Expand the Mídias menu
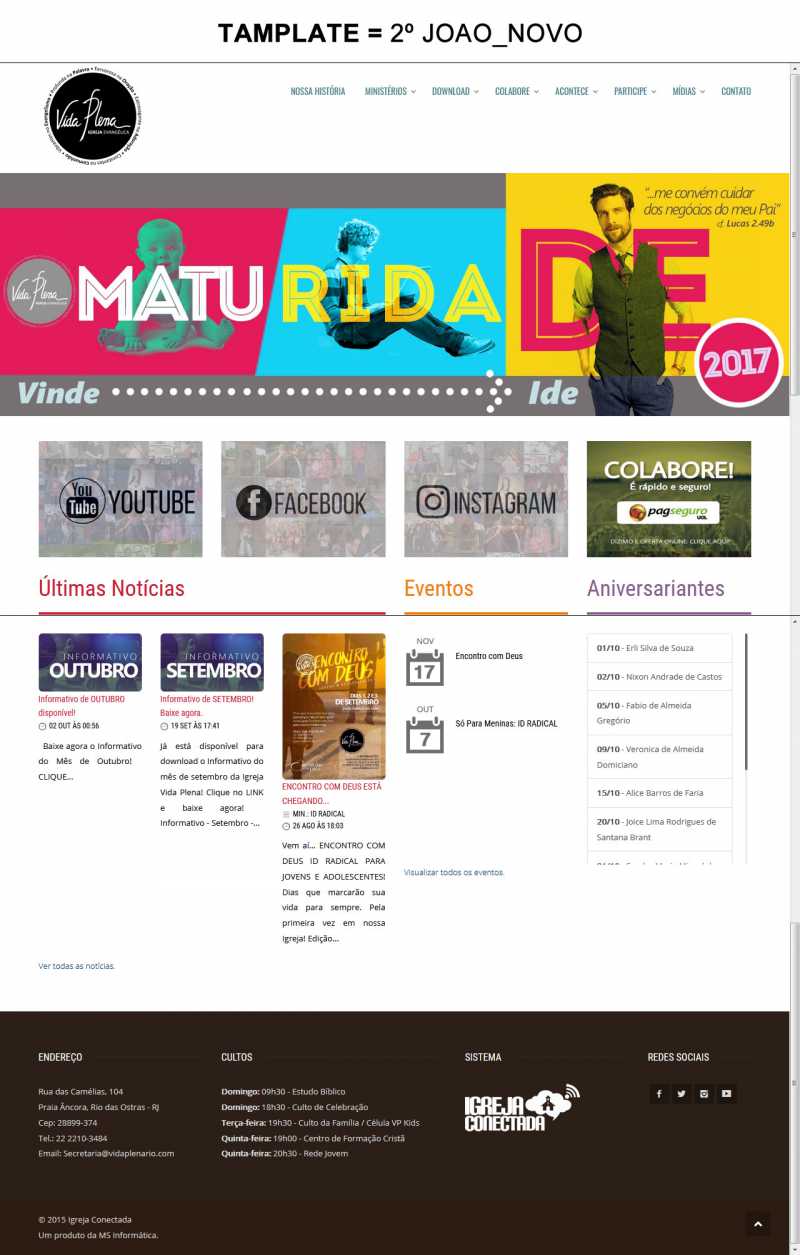Screen dimensions: 800x1255 tap(687, 91)
